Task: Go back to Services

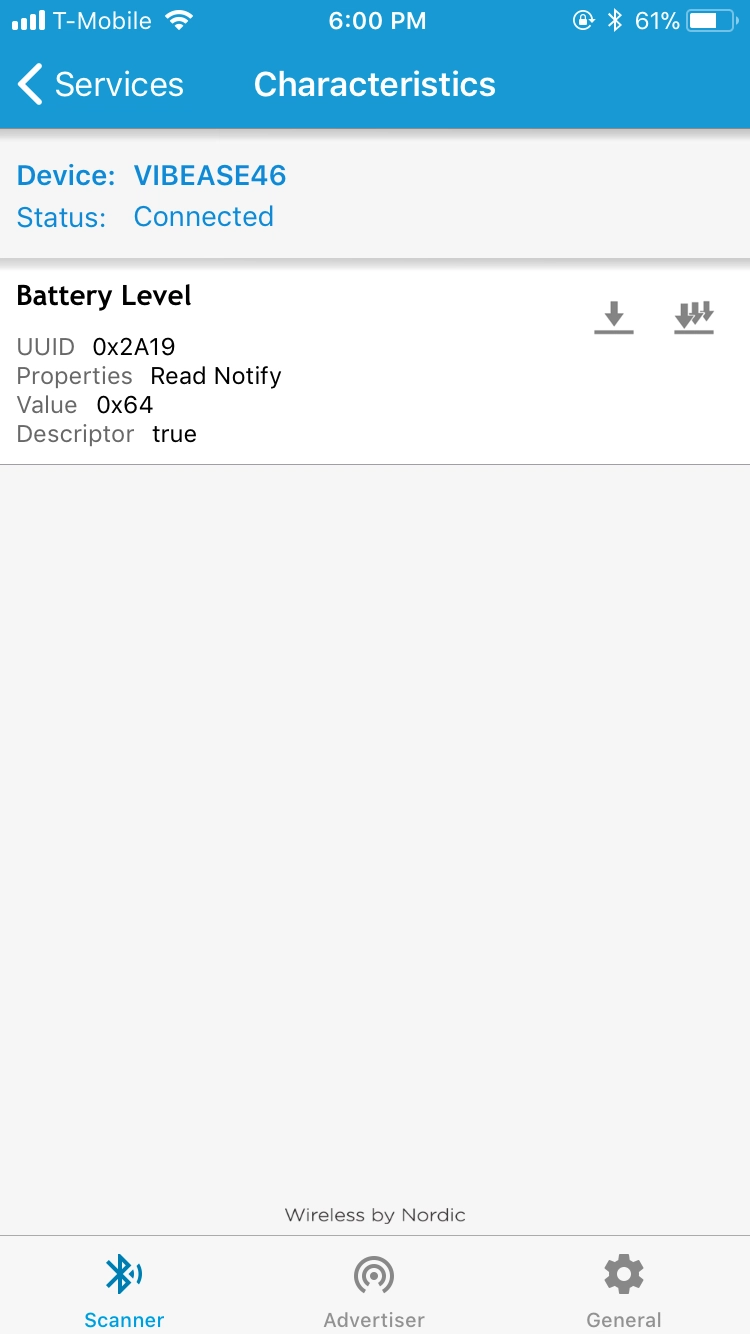Action: 100,85
